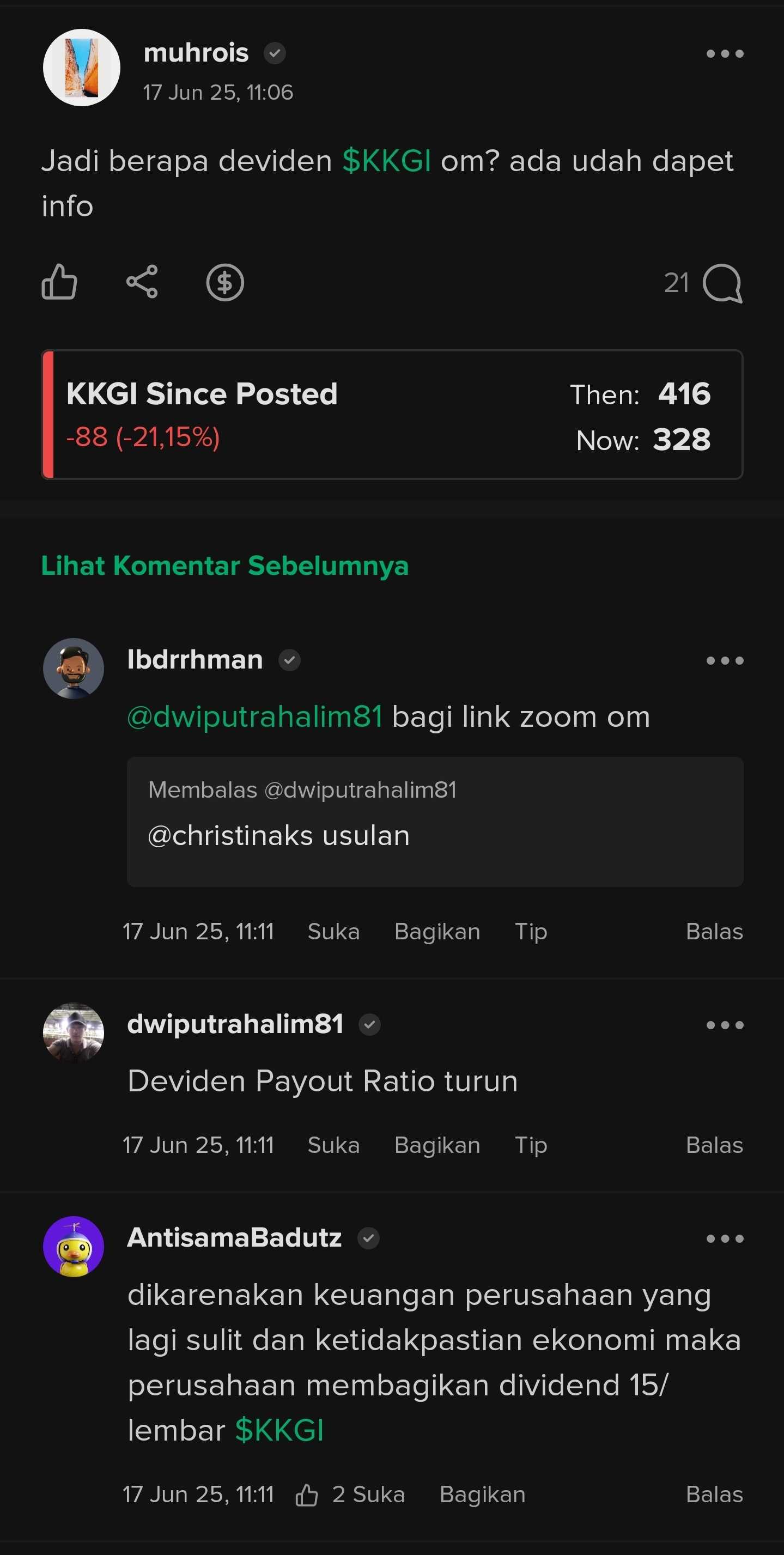Tap Suka on Ibdrrhman's comment
Viewport: 784px width, 1555px height.
333,932
